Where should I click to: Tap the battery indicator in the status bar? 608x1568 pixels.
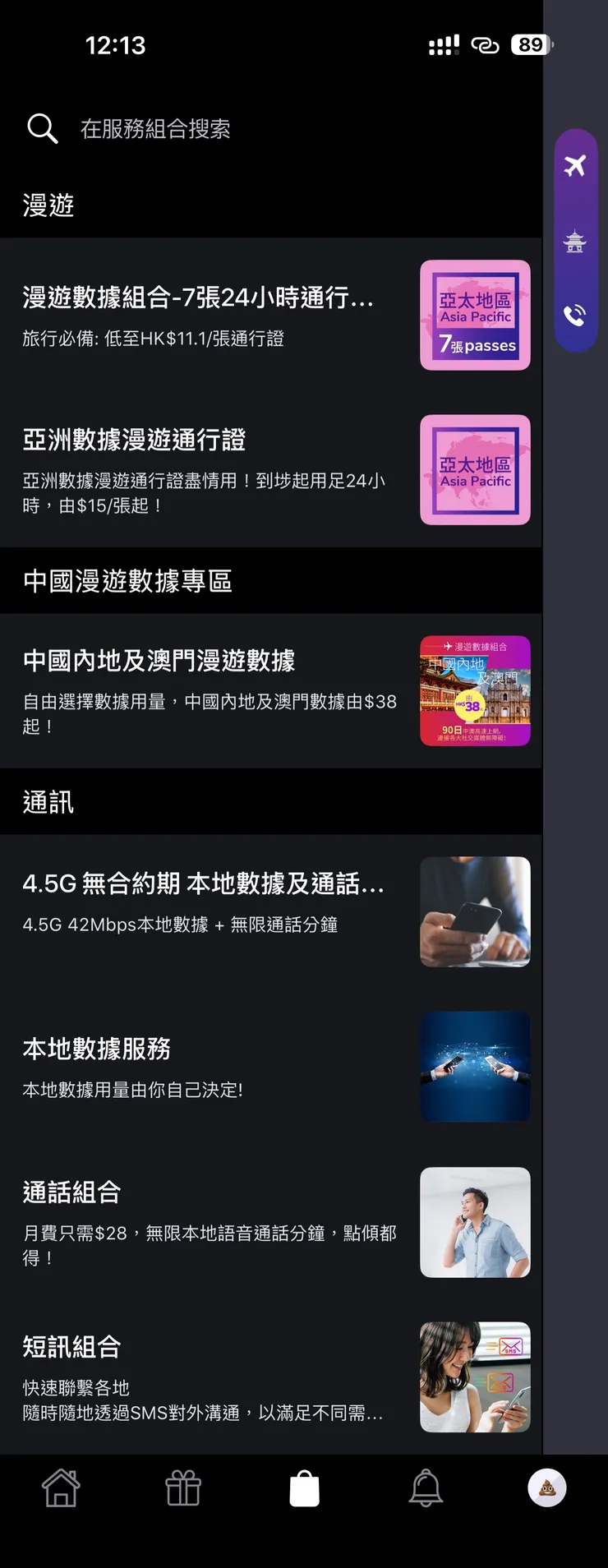(531, 45)
